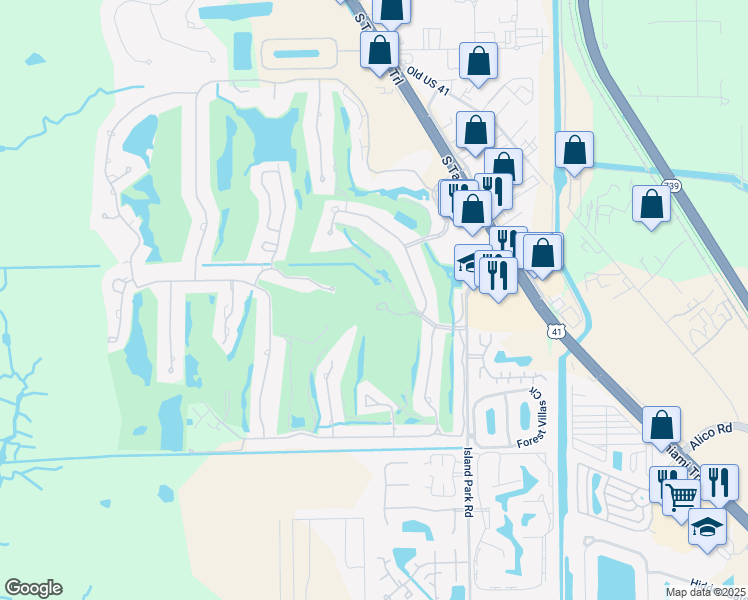Select the school marker below the grocery cart
Image resolution: width=748 pixels, height=600 pixels.
pos(707,527)
